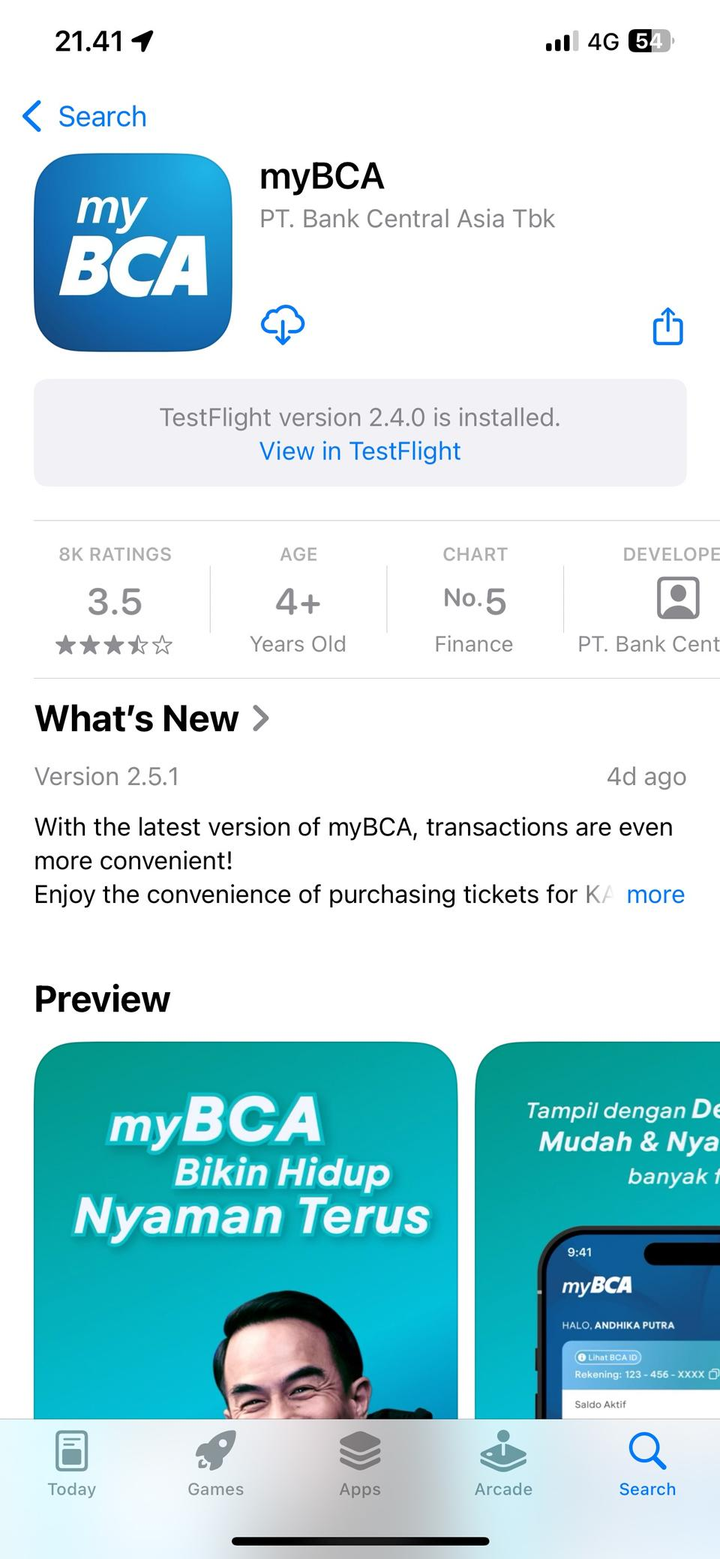Switch to the Today tab
Image resolution: width=720 pixels, height=1559 pixels.
click(x=72, y=1464)
